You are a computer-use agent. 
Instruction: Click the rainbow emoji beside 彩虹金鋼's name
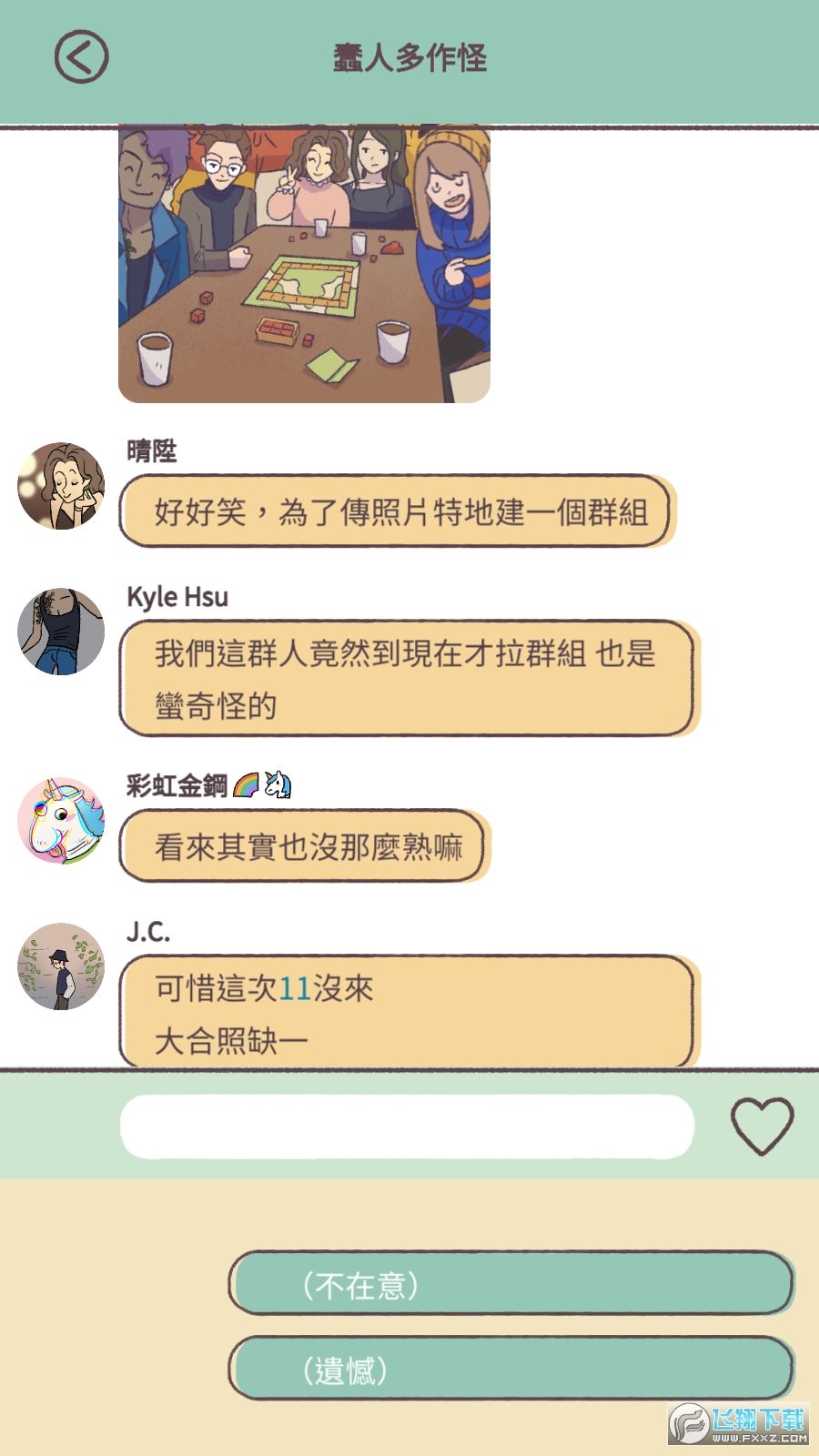point(244,784)
